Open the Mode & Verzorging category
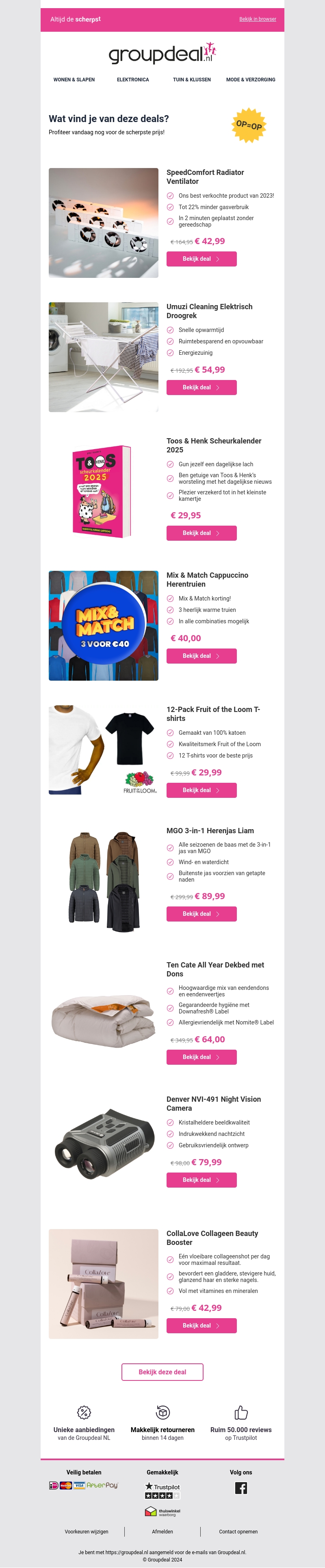Screen dimensions: 325x1568 [x=250, y=80]
